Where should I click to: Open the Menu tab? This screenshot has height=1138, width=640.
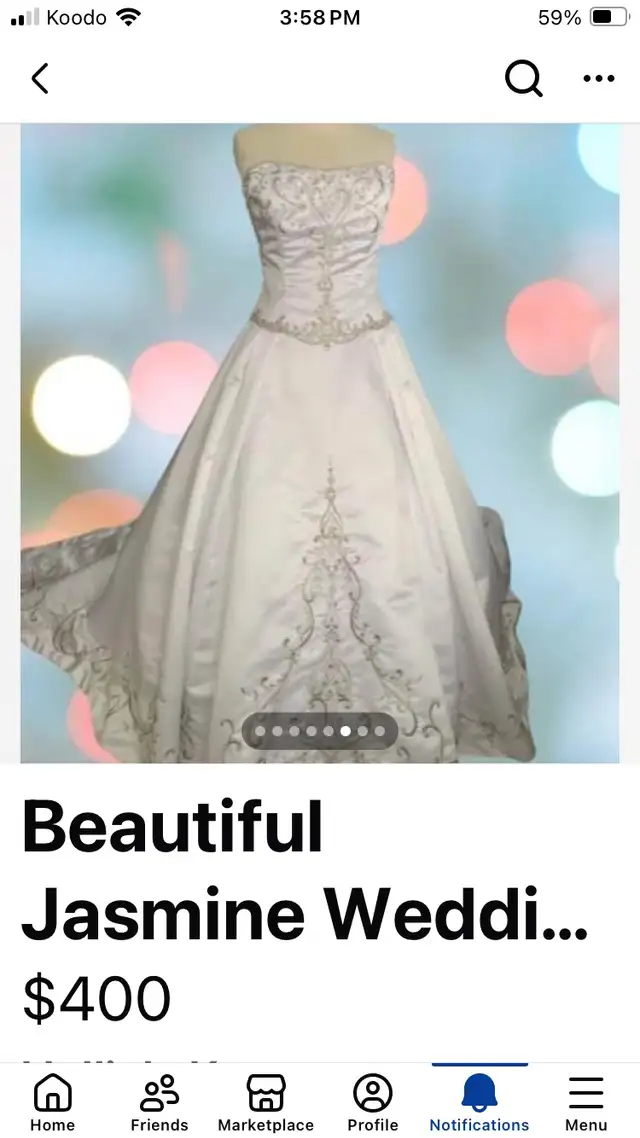[x=586, y=1102]
